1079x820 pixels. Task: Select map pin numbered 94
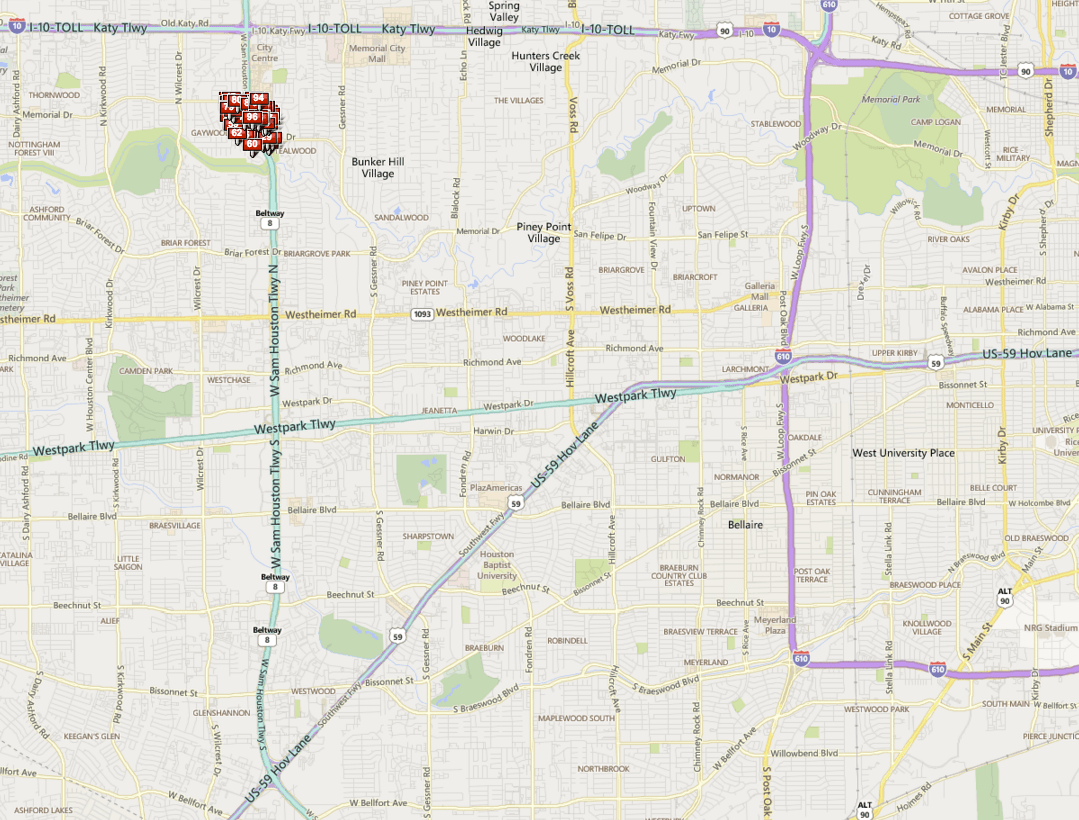click(259, 98)
